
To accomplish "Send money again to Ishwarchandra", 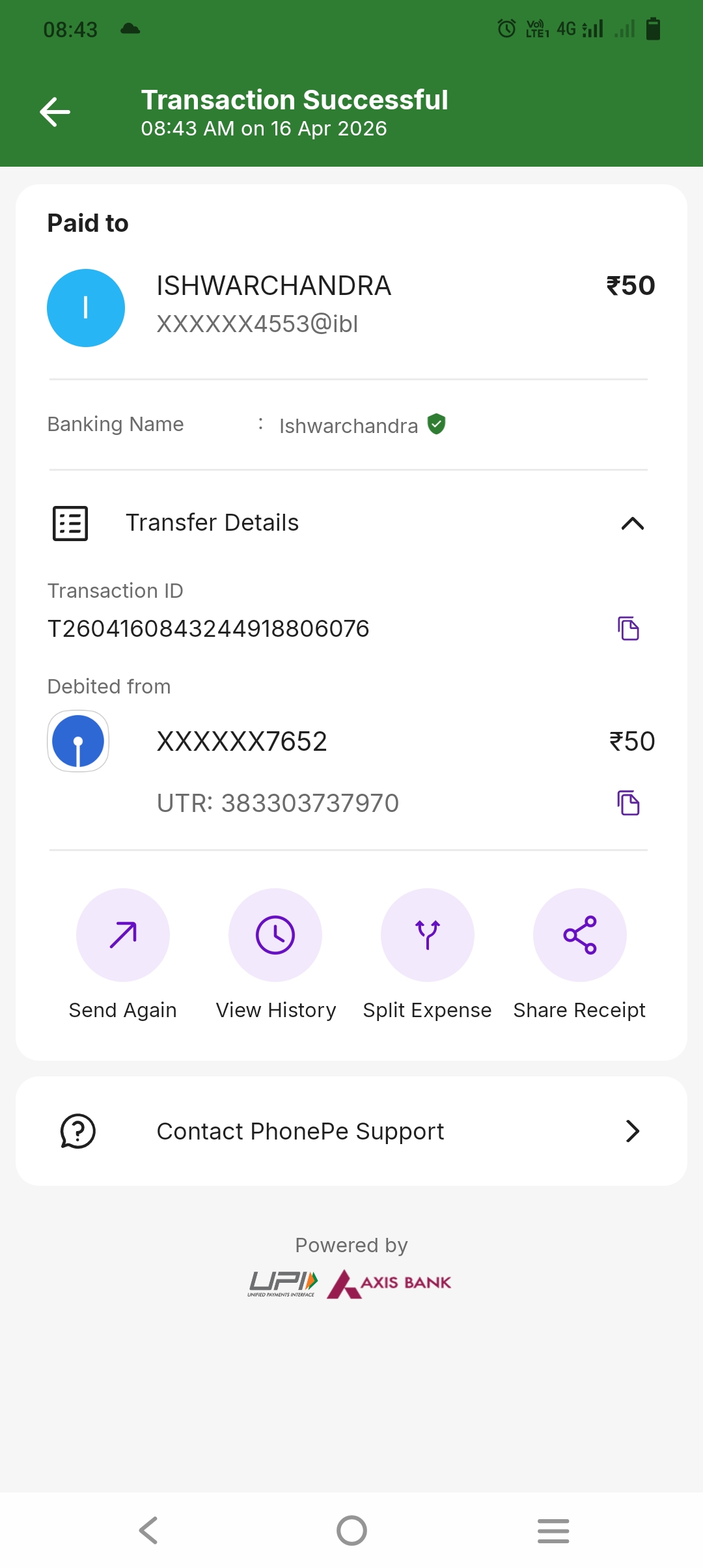I will click(x=123, y=935).
